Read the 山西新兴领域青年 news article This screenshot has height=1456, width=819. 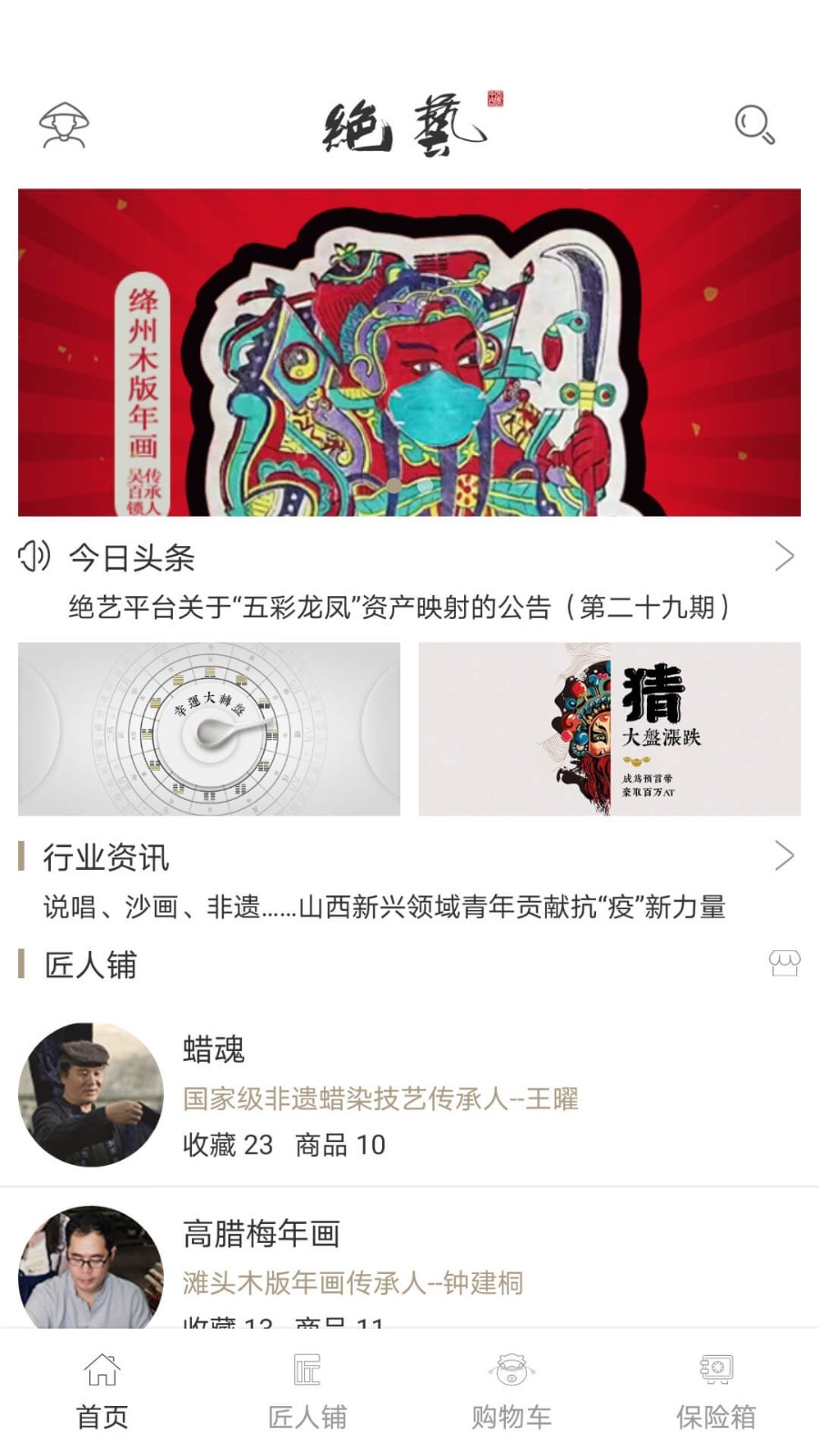pyautogui.click(x=384, y=906)
